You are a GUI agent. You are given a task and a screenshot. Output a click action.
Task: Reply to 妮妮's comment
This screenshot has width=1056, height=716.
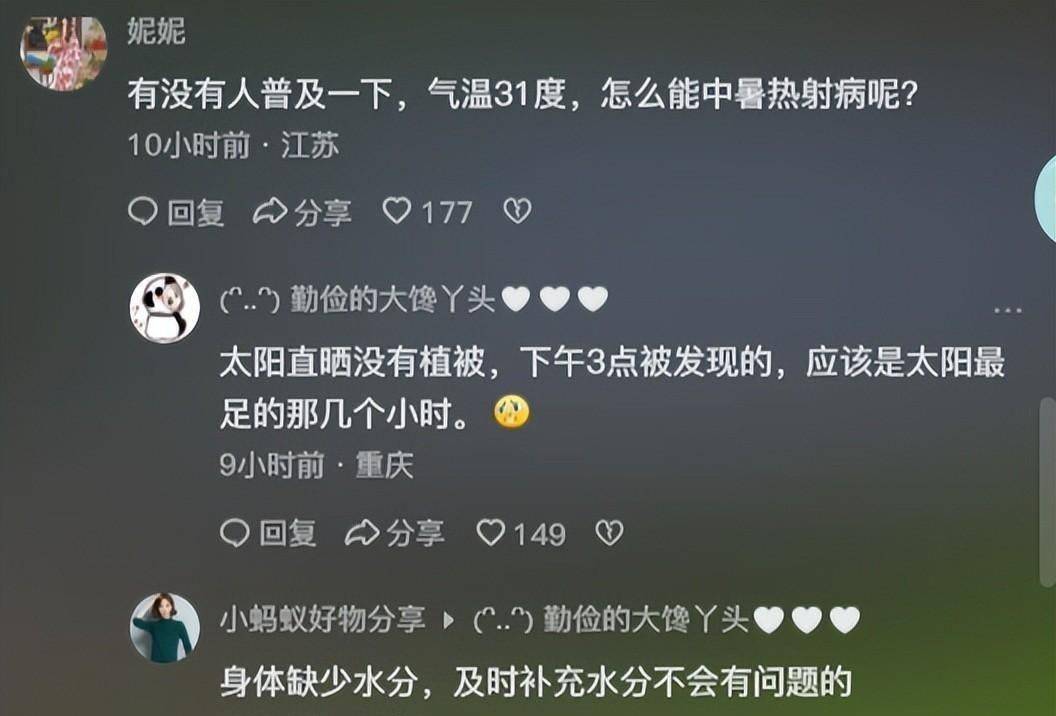coord(177,212)
